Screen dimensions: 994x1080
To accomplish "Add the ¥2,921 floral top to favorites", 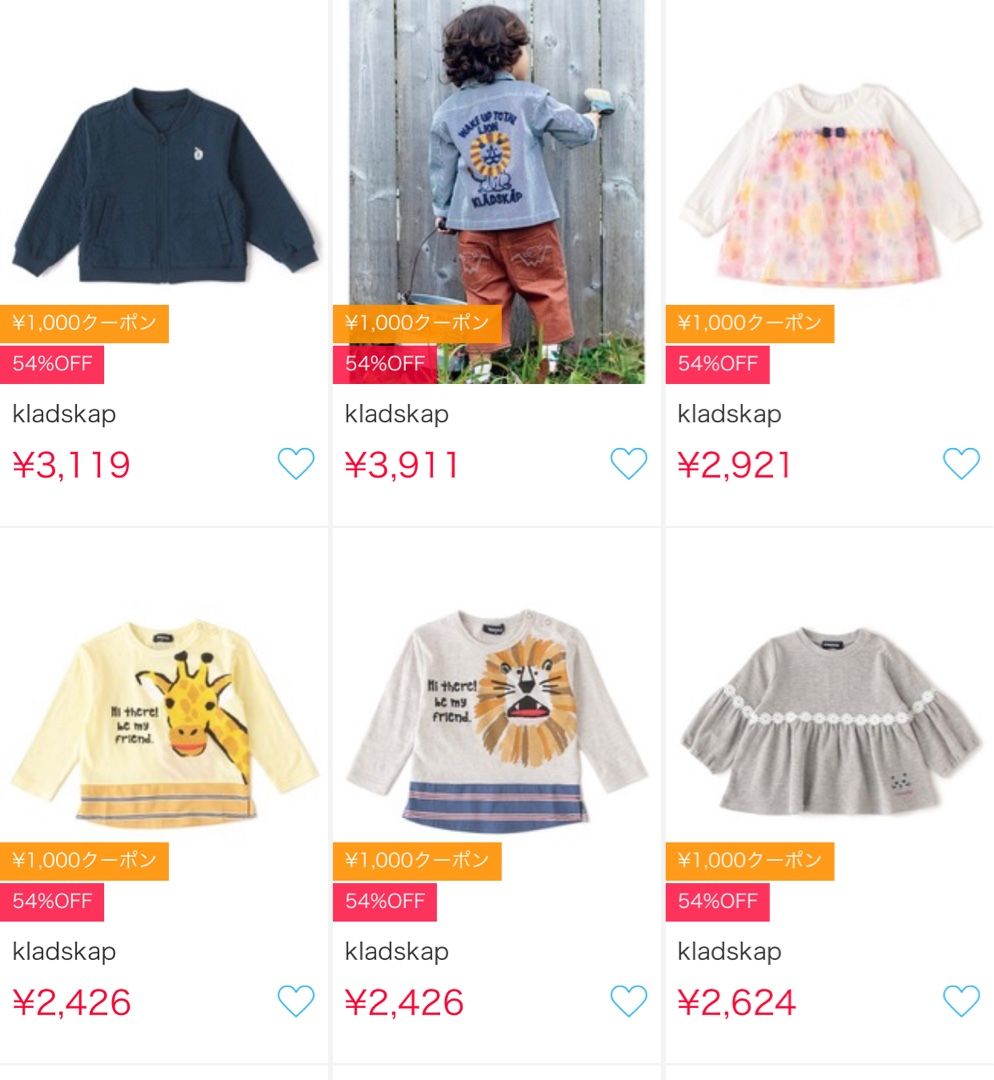I will tap(962, 464).
